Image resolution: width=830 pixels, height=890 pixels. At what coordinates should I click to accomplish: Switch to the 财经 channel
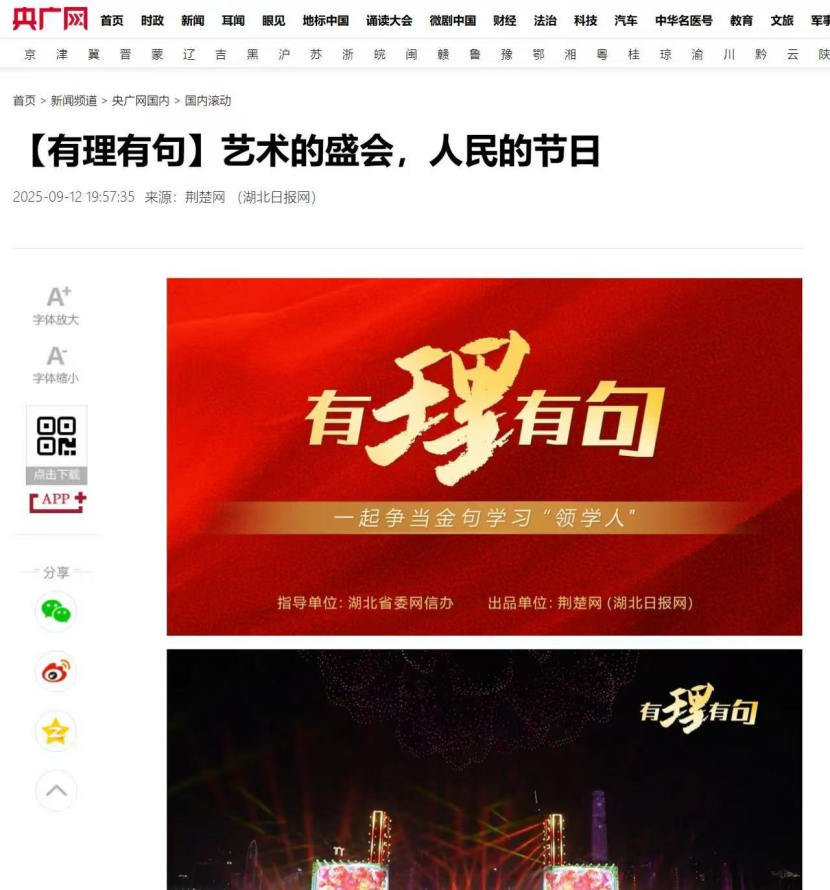505,20
